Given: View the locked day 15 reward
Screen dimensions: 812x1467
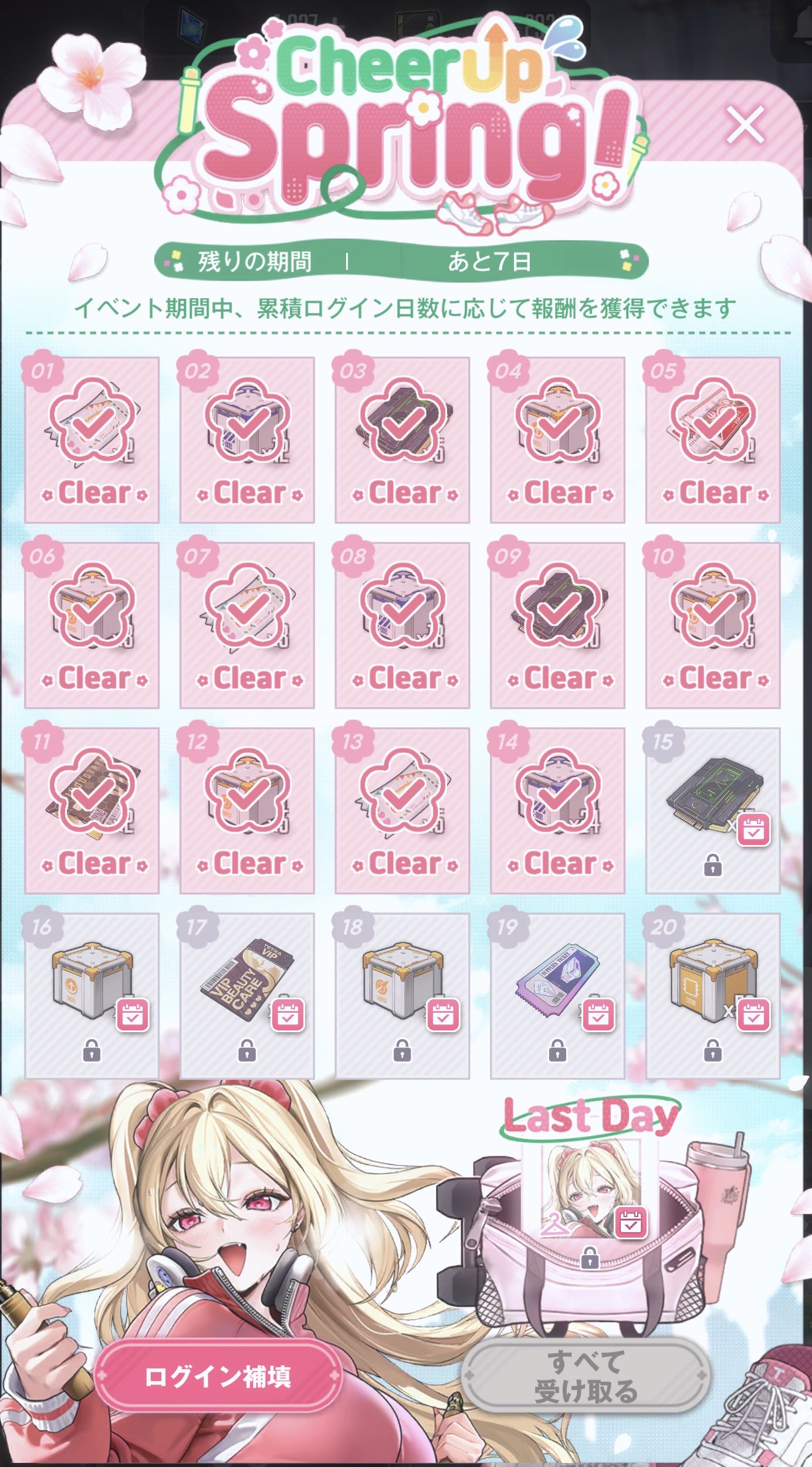Looking at the screenshot, I should [x=712, y=810].
